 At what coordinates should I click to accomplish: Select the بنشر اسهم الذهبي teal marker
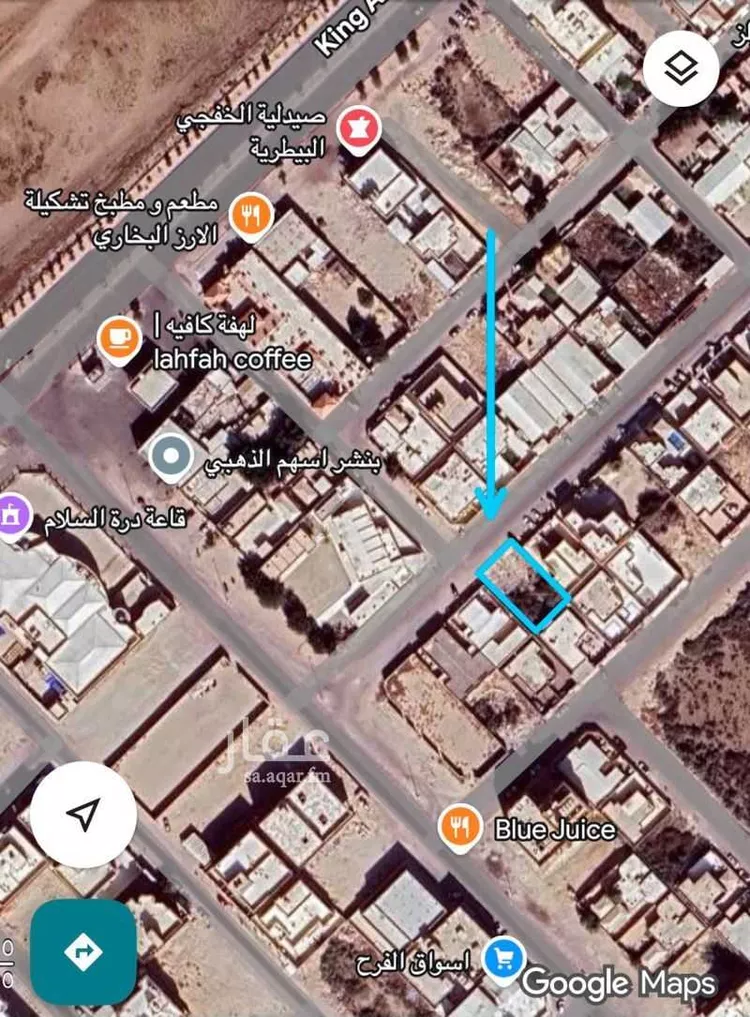click(170, 454)
